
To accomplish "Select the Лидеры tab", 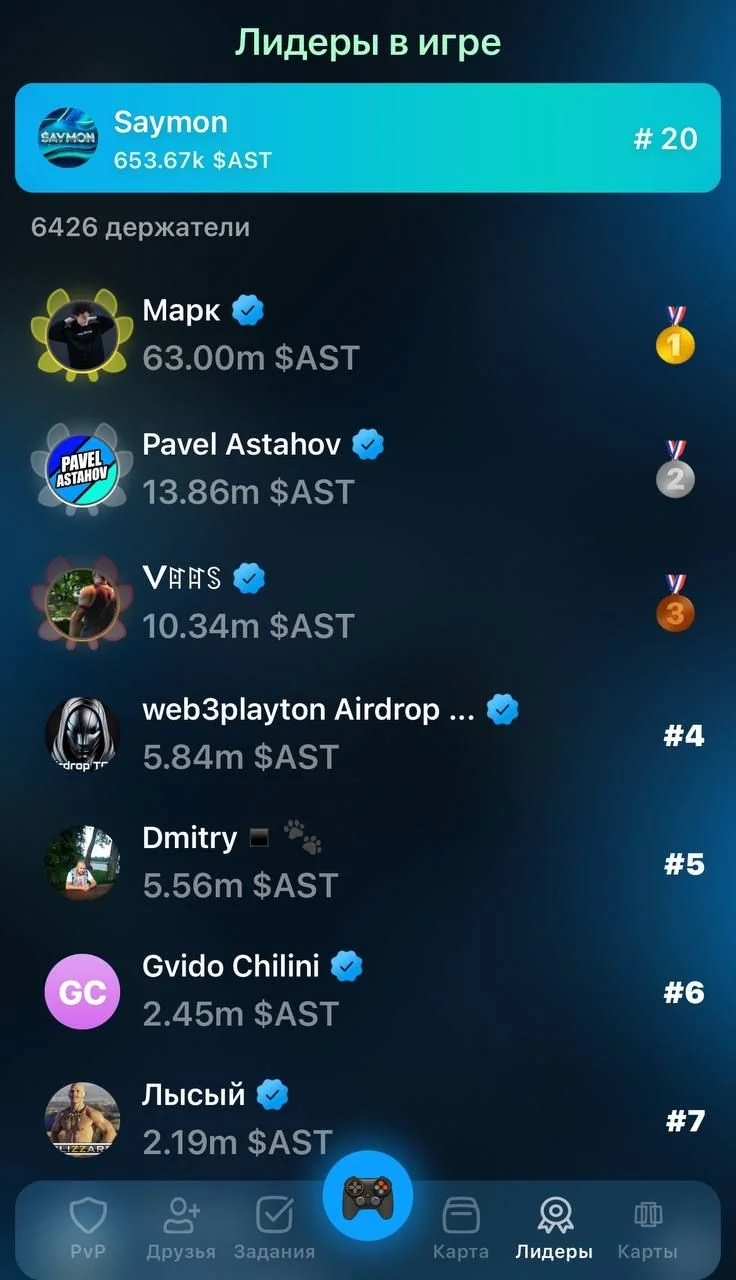I will (554, 1229).
